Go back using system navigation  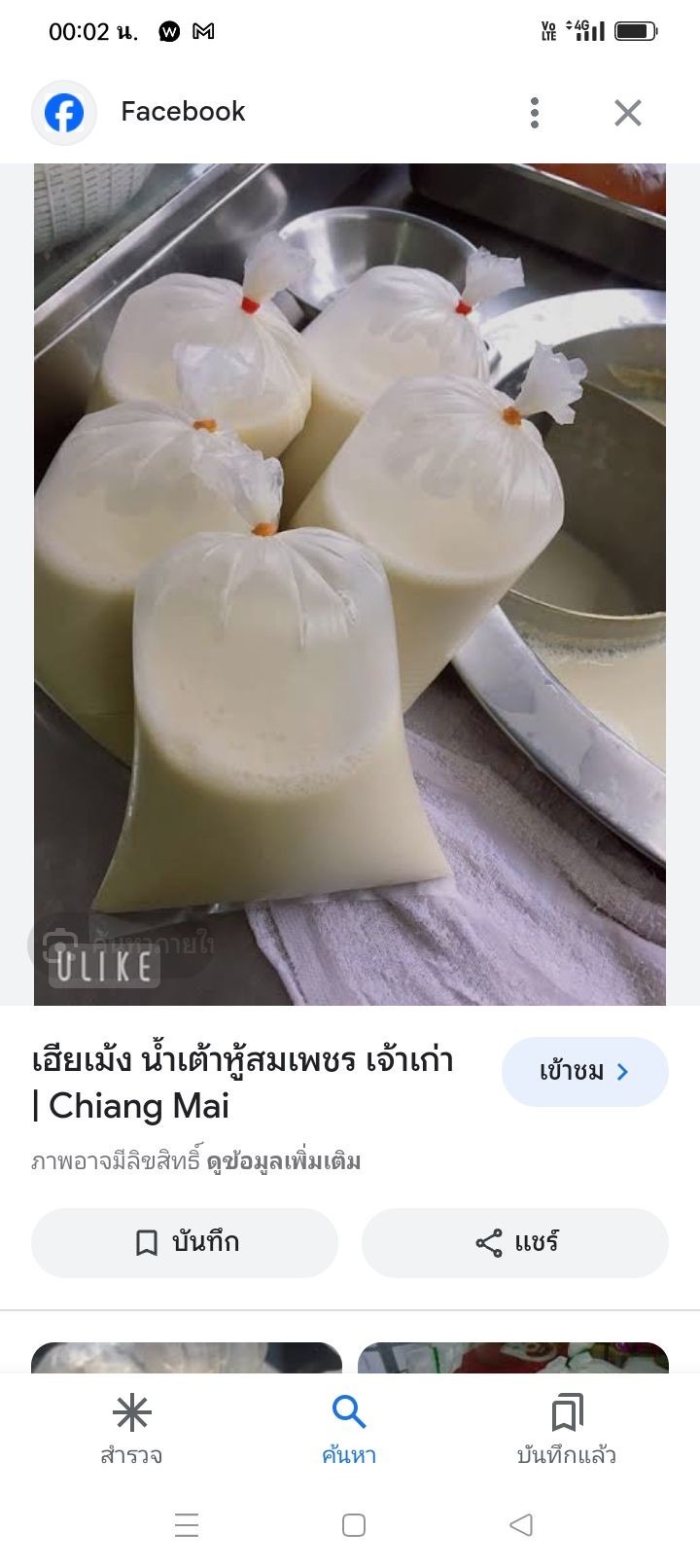(521, 1524)
